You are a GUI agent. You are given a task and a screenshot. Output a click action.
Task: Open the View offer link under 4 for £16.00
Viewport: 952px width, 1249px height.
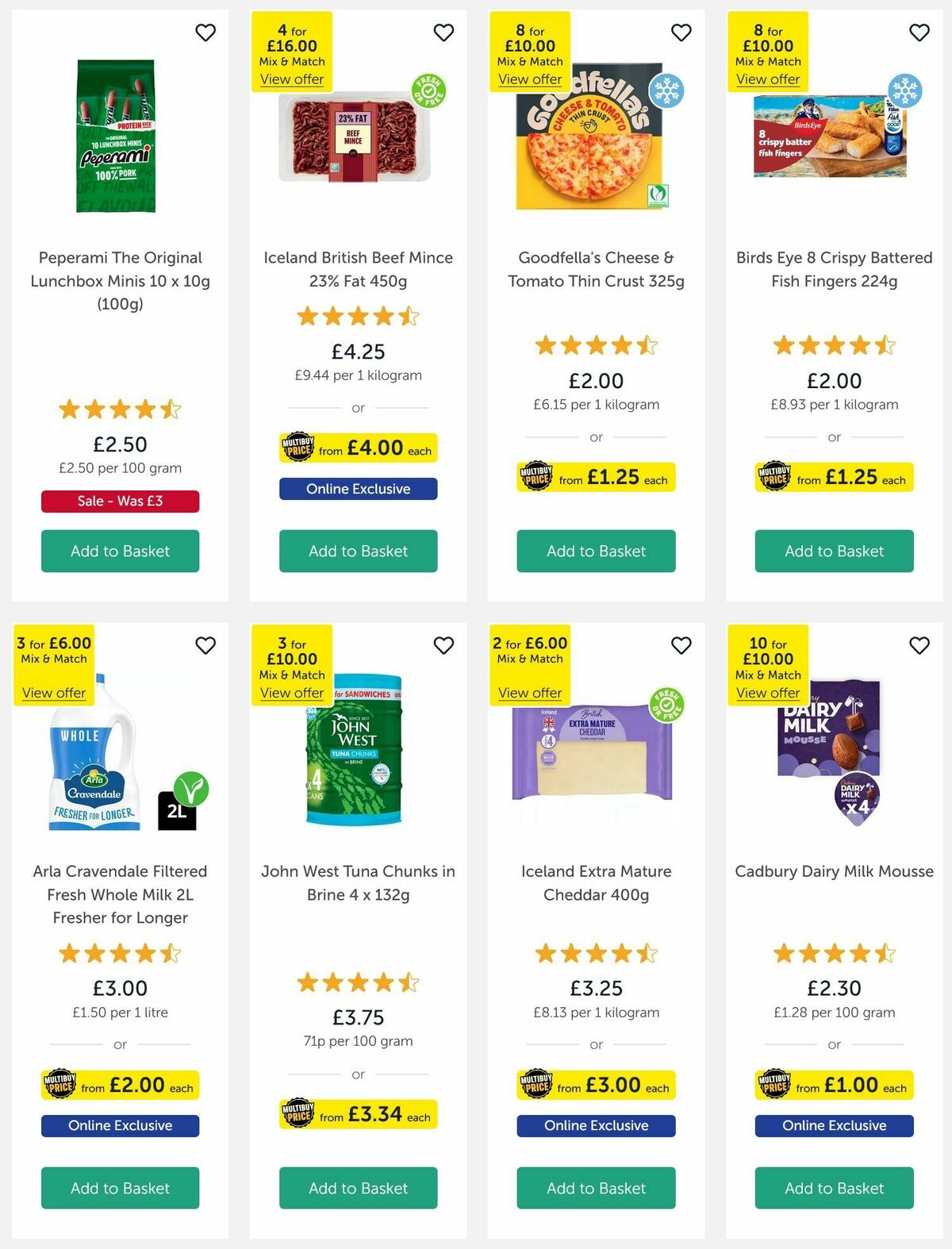click(291, 79)
